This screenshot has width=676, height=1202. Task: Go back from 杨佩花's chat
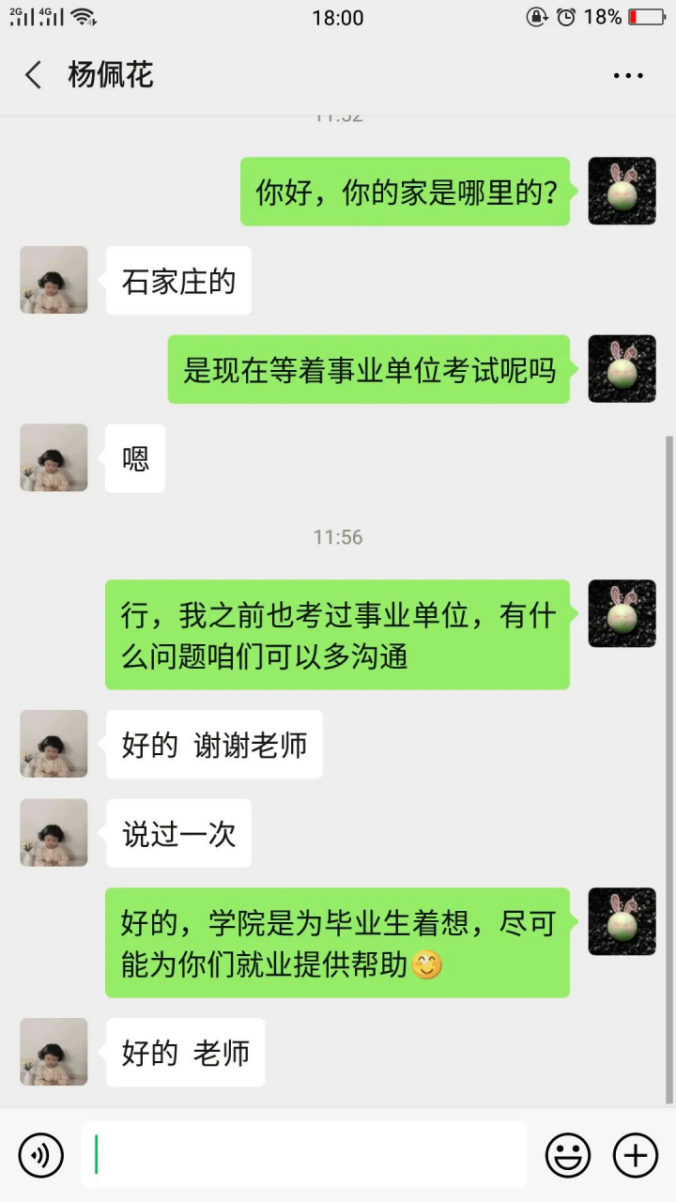pyautogui.click(x=34, y=75)
